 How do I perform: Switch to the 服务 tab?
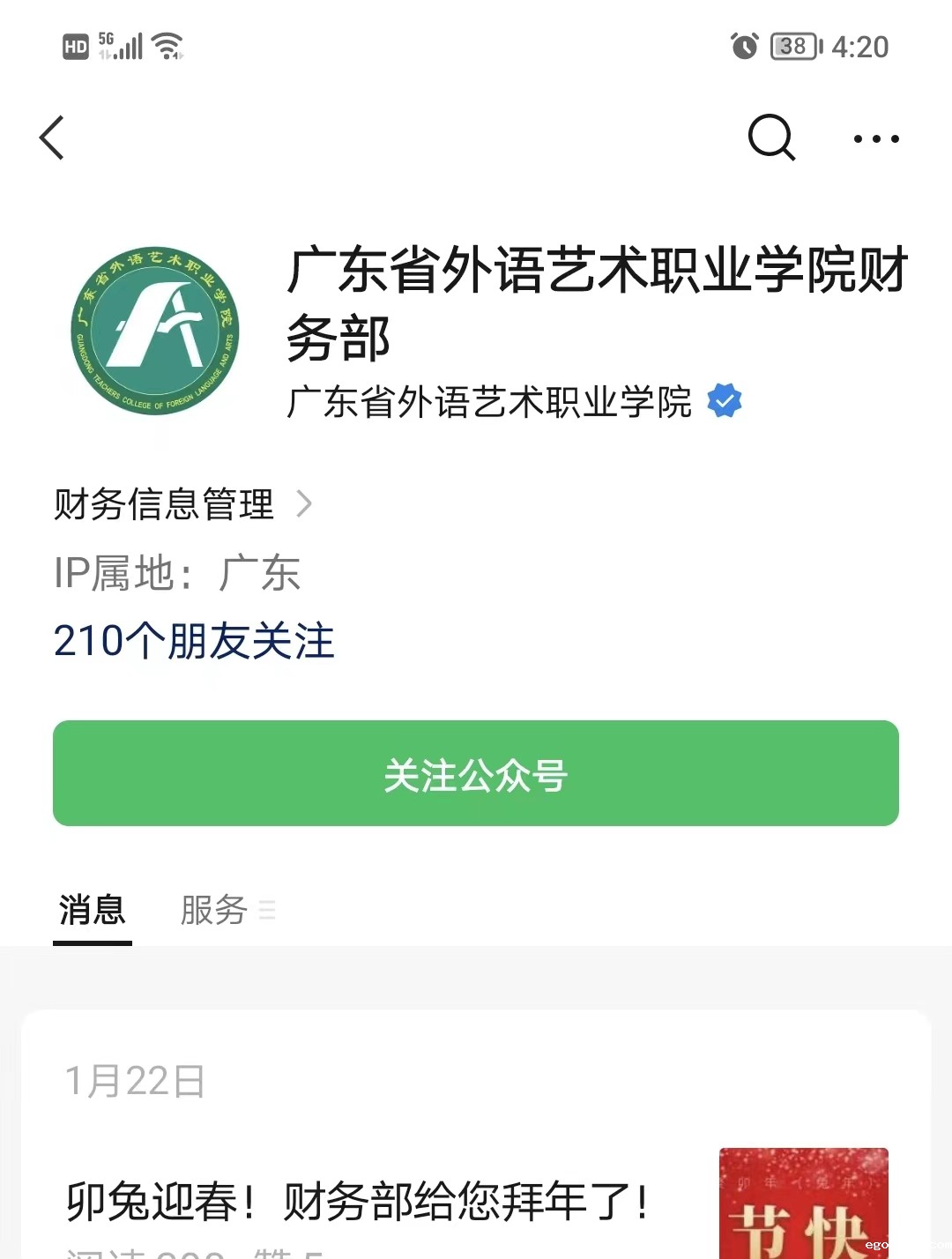click(214, 910)
